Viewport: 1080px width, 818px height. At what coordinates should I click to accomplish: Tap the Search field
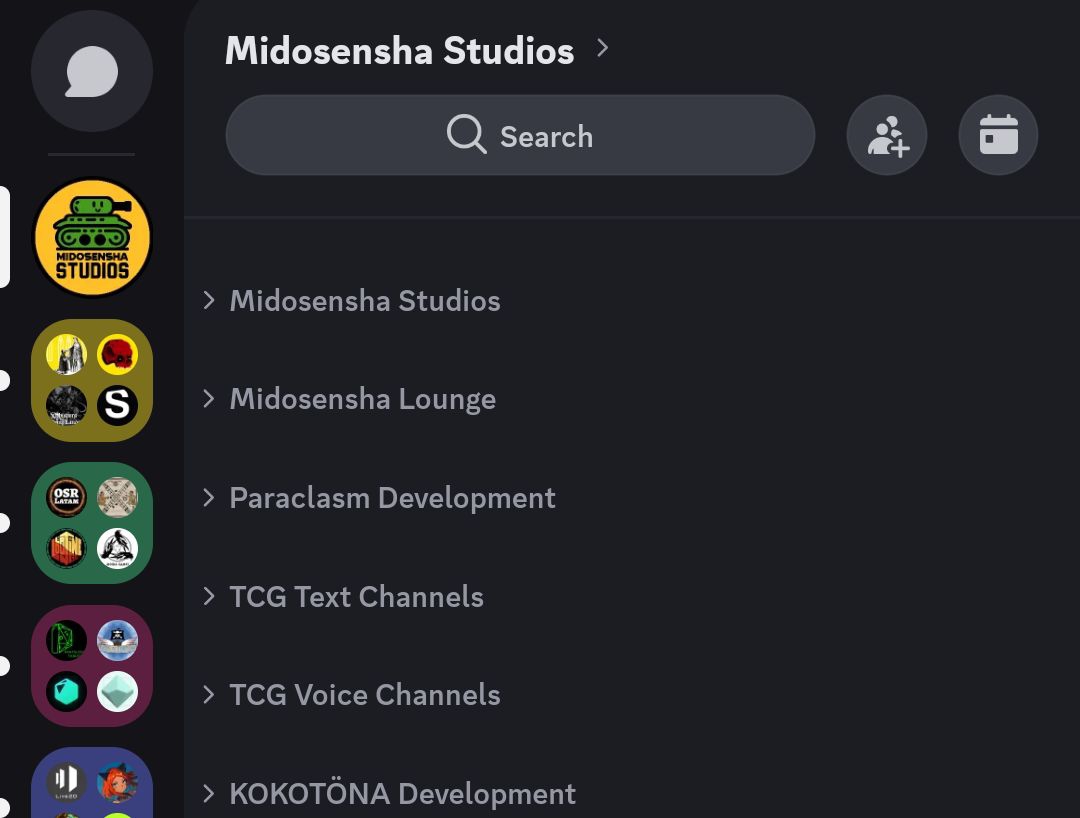[x=520, y=135]
